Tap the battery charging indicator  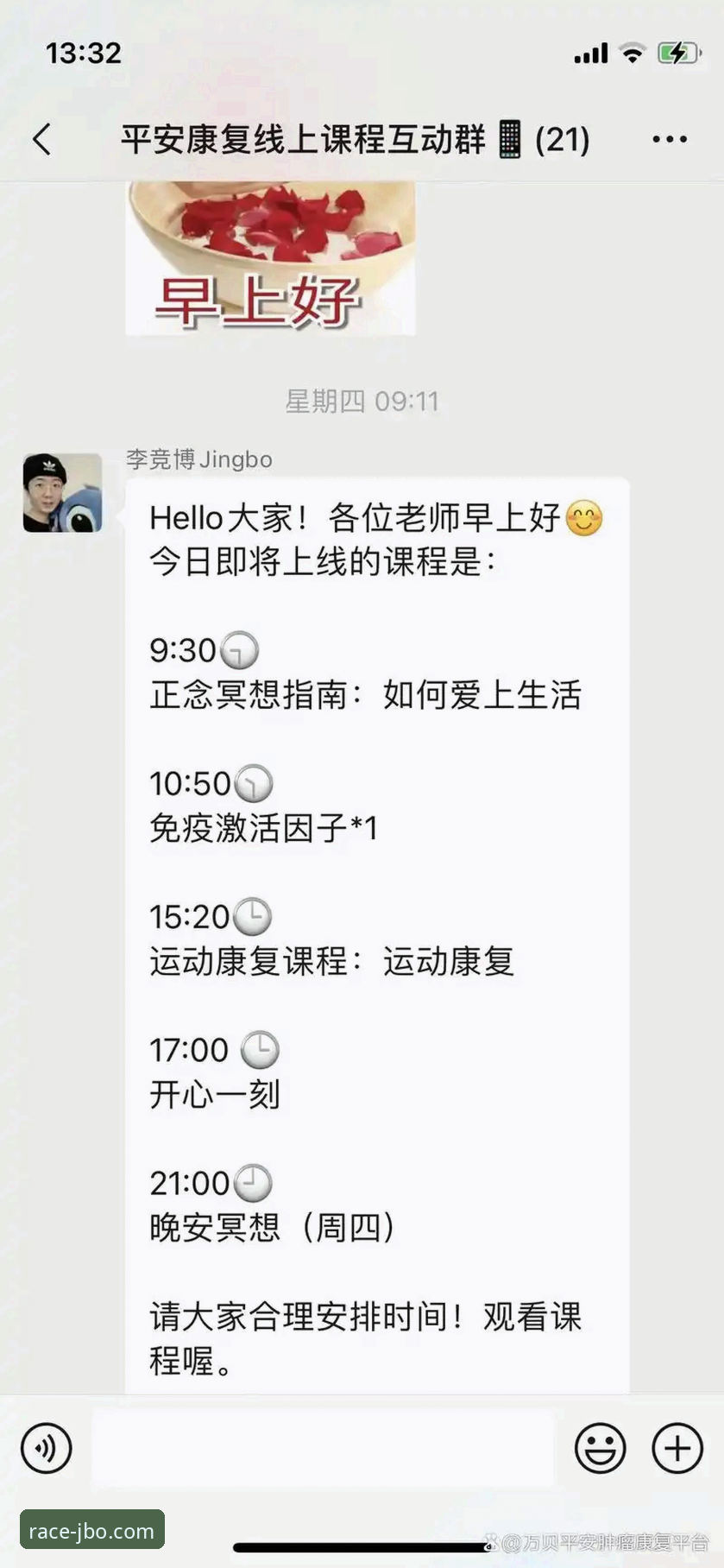click(x=678, y=54)
